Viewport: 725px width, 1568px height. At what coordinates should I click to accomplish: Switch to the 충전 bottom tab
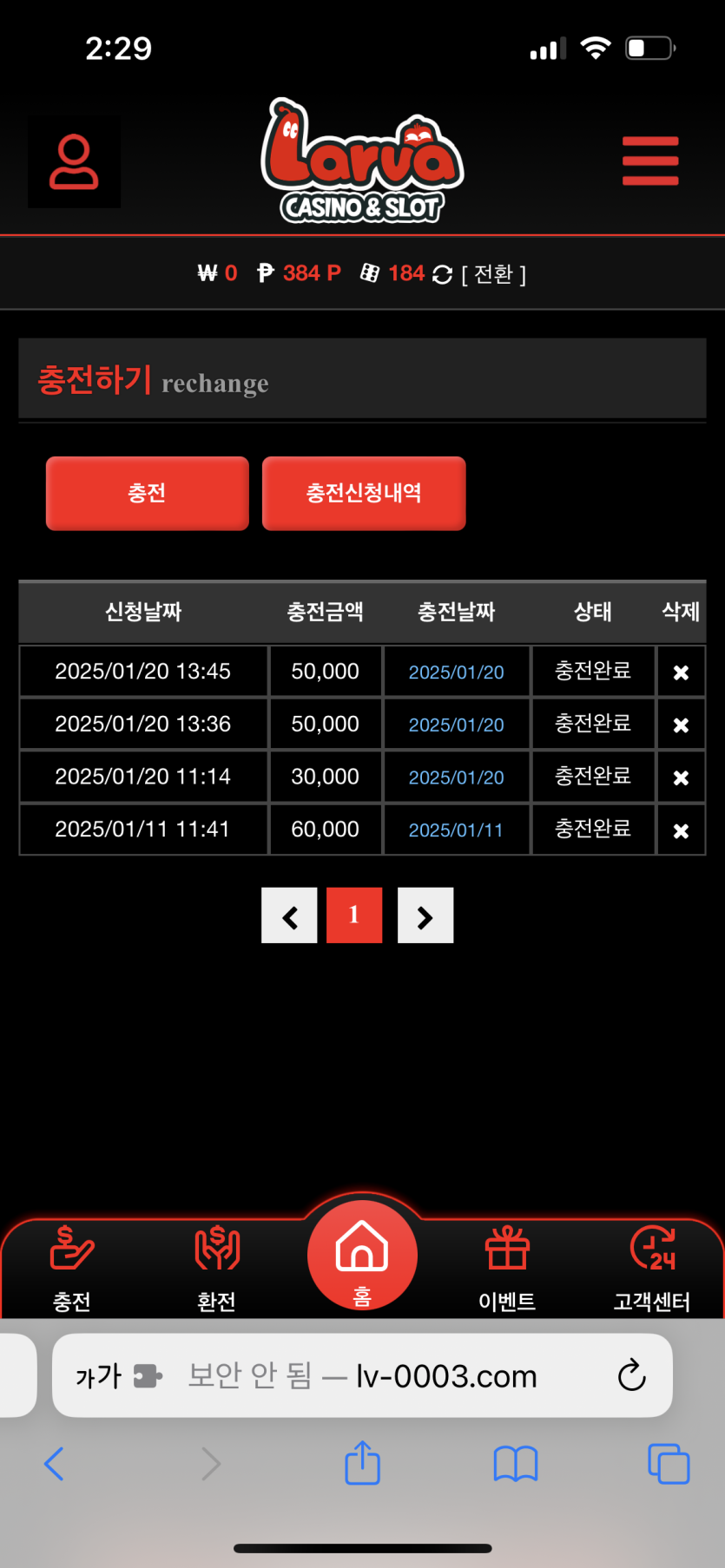click(x=72, y=1267)
